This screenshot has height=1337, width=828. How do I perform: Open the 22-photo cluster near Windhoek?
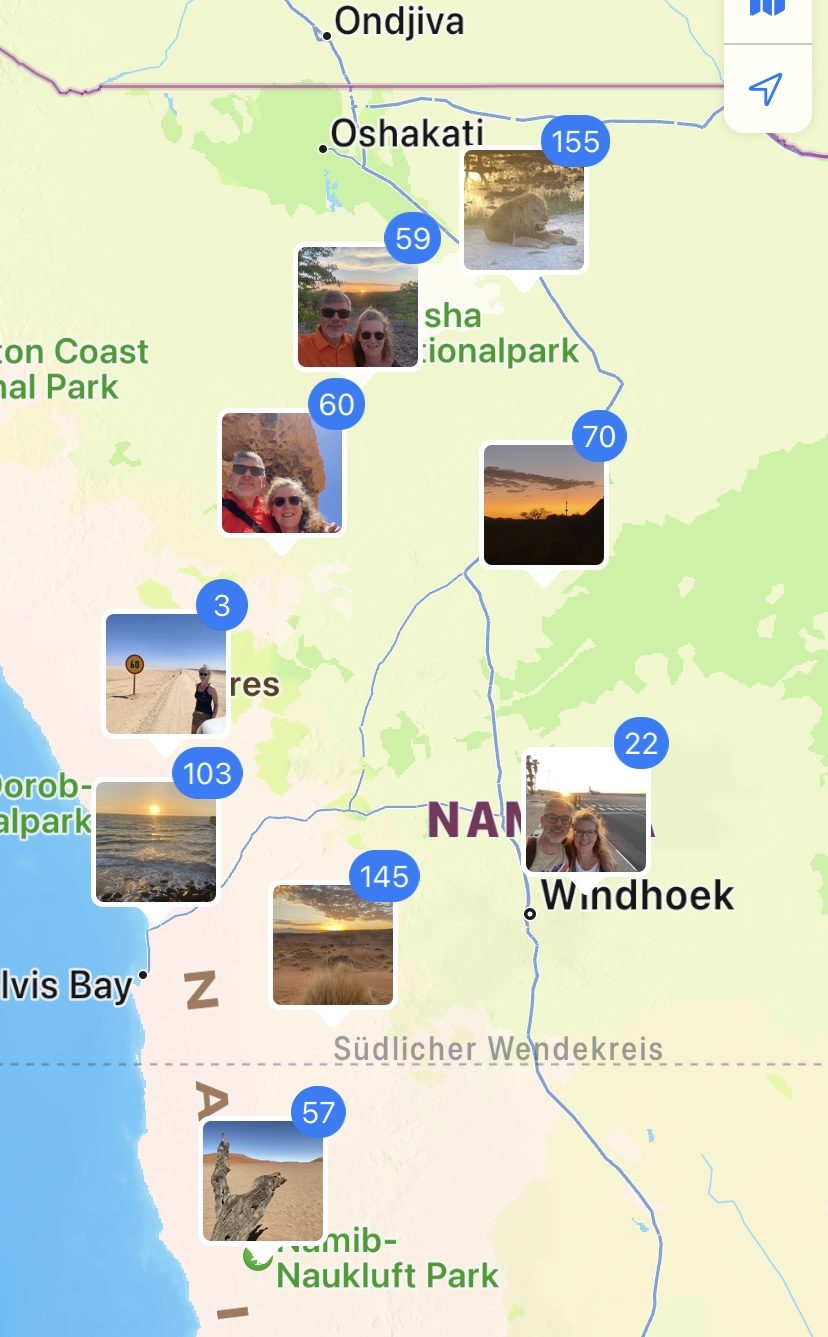tap(586, 812)
